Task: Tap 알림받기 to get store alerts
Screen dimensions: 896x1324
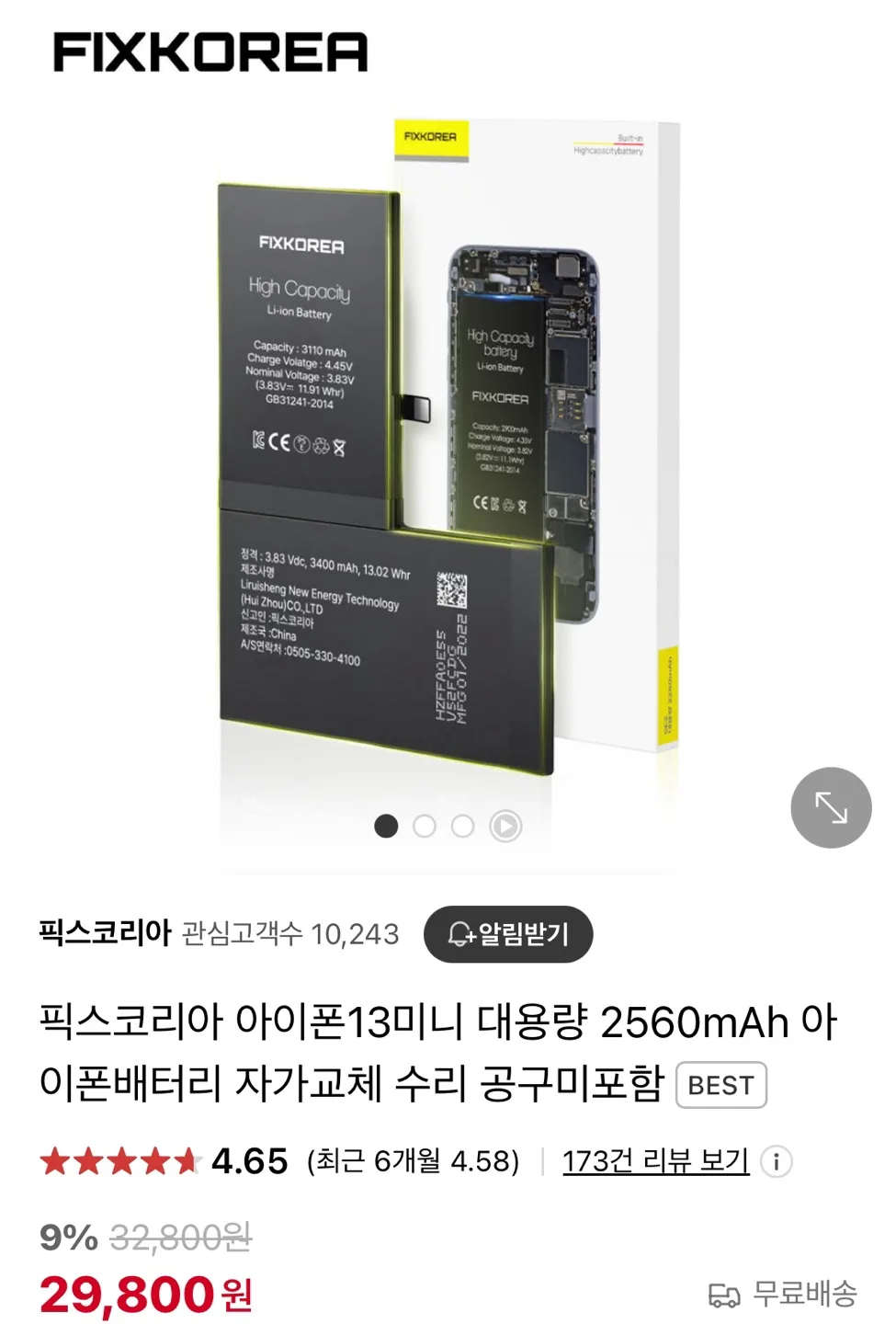Action: pyautogui.click(x=508, y=934)
